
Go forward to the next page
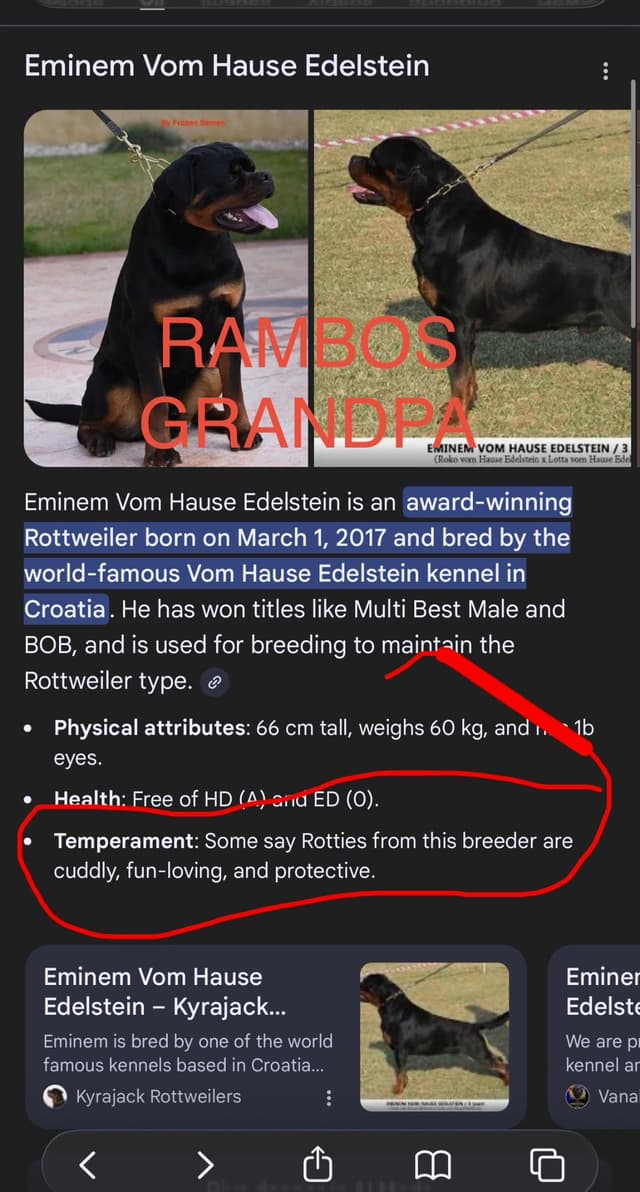204,1165
